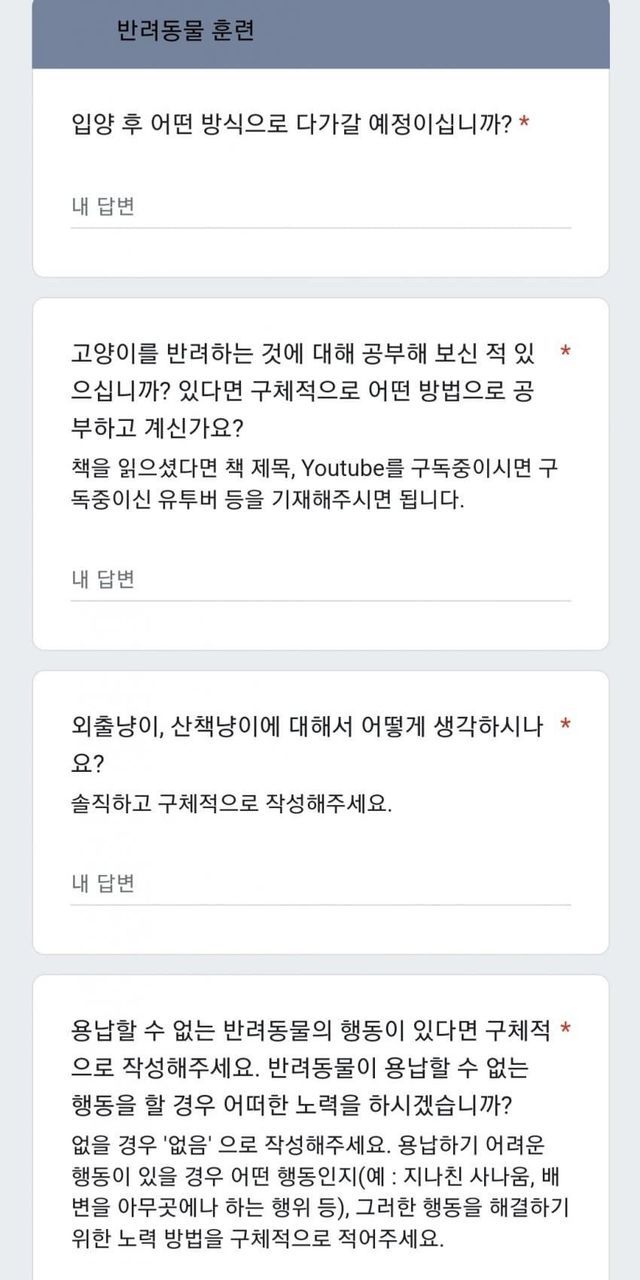Image resolution: width=640 pixels, height=1280 pixels.
Task: Enter an answer about studying cat care
Action: [x=320, y=580]
